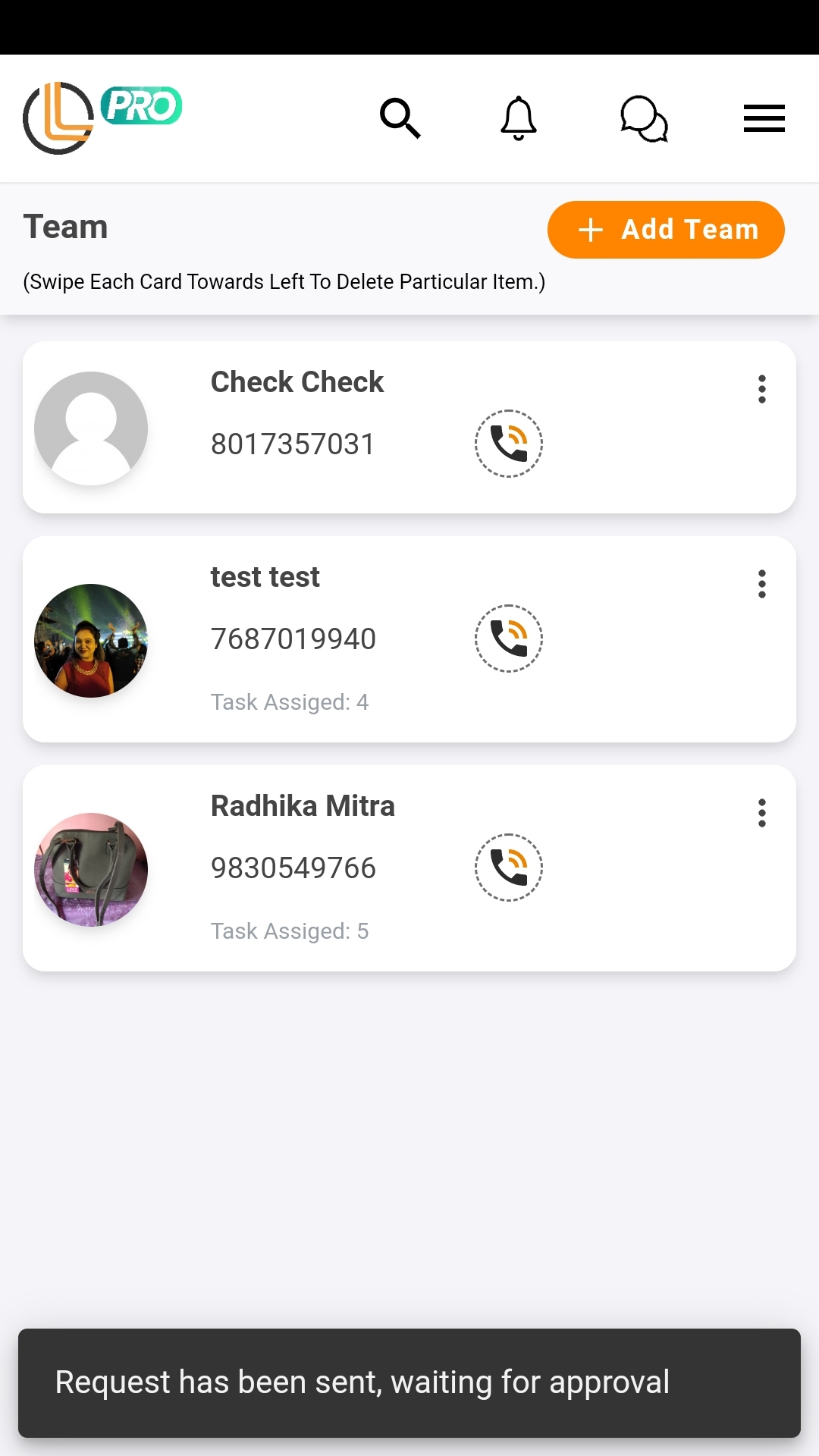Viewport: 819px width, 1456px height.
Task: Open more options for Check Check
Action: [762, 389]
